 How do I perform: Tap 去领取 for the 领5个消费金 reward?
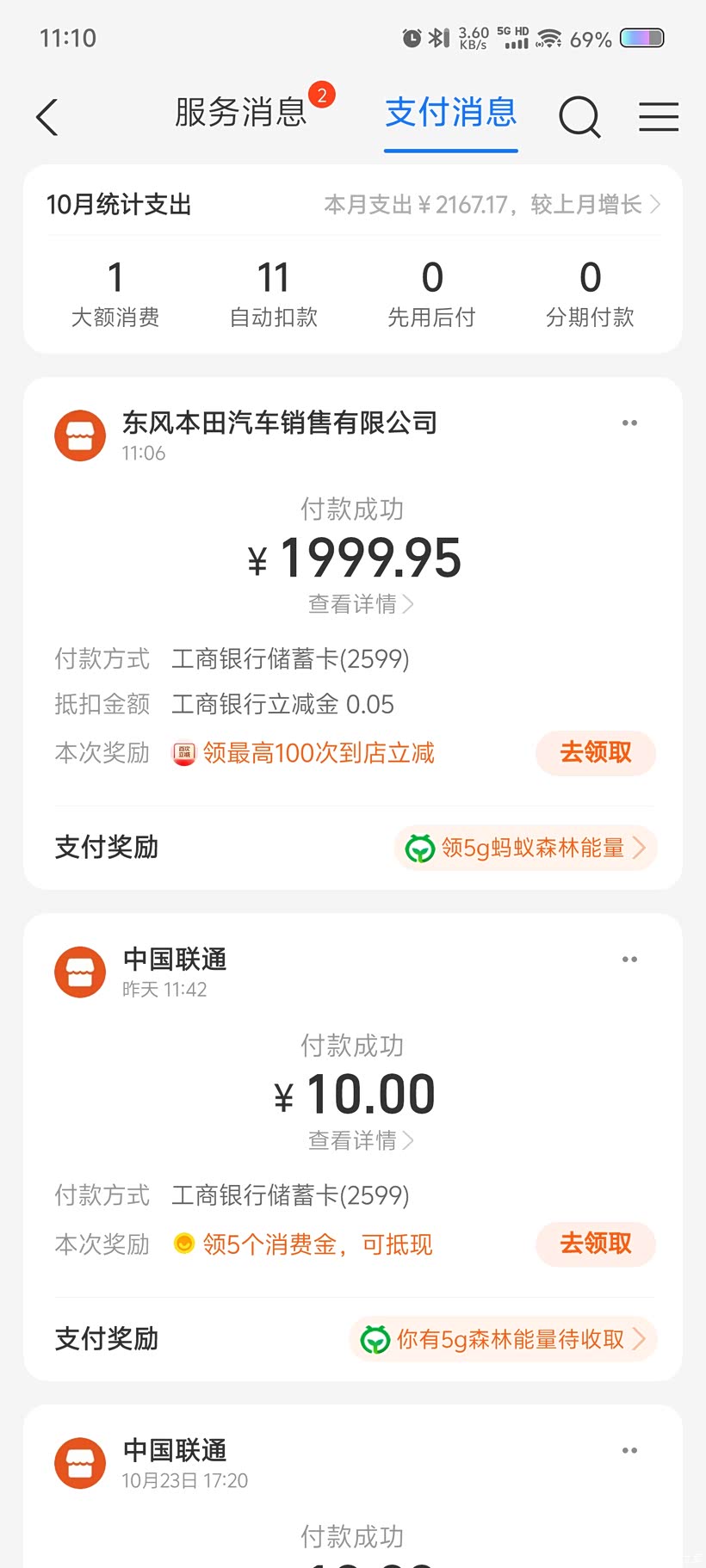point(596,1244)
